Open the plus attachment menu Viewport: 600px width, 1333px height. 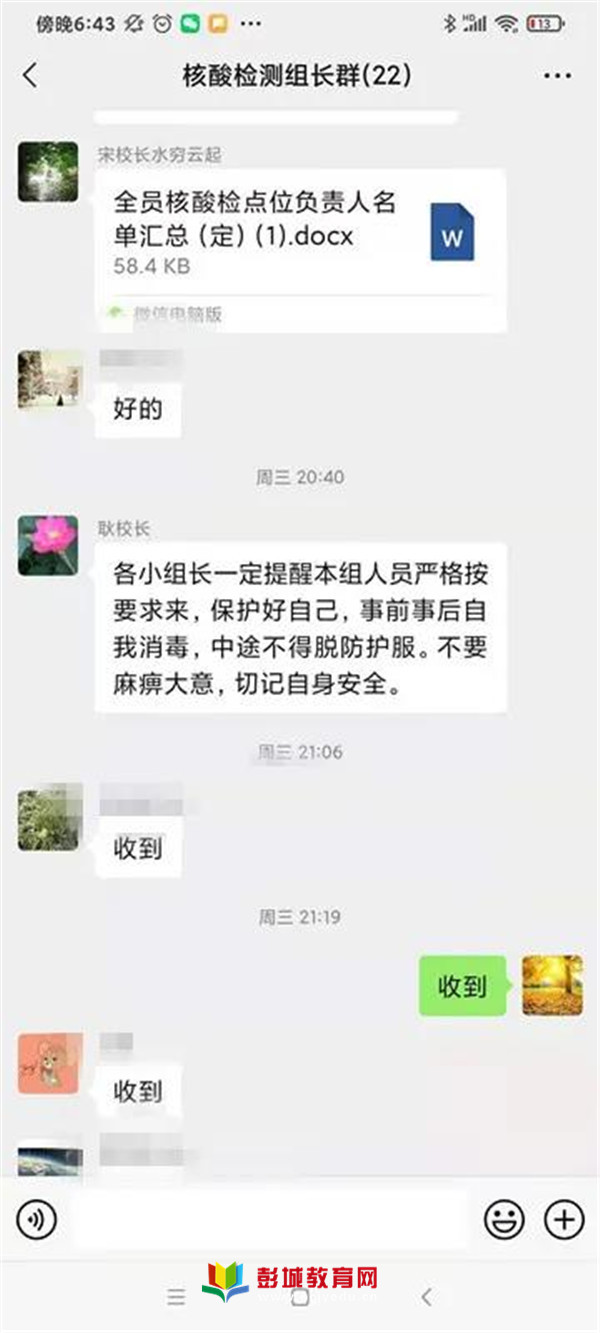click(563, 1219)
